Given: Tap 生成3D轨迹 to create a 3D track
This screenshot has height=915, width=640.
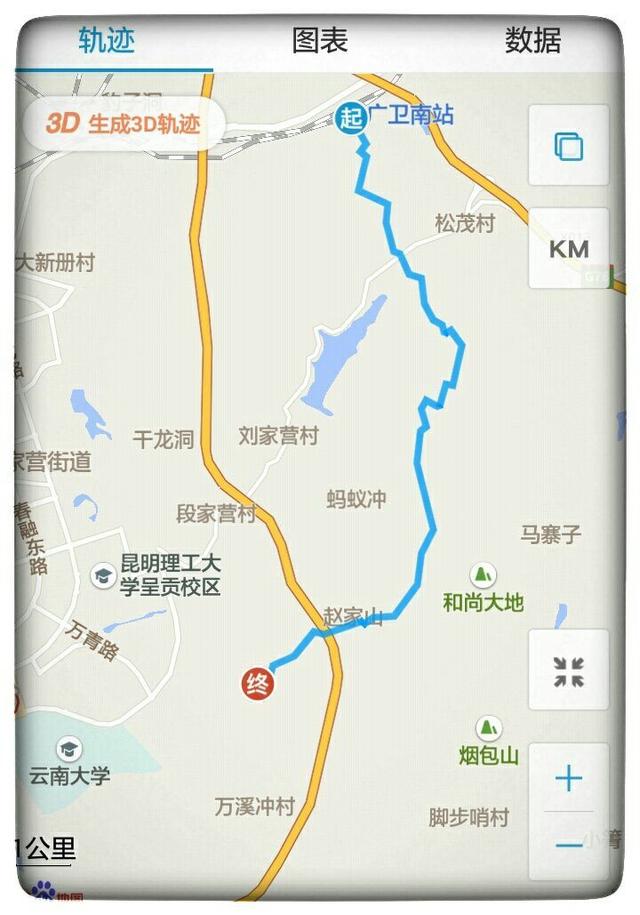Looking at the screenshot, I should coord(124,124).
